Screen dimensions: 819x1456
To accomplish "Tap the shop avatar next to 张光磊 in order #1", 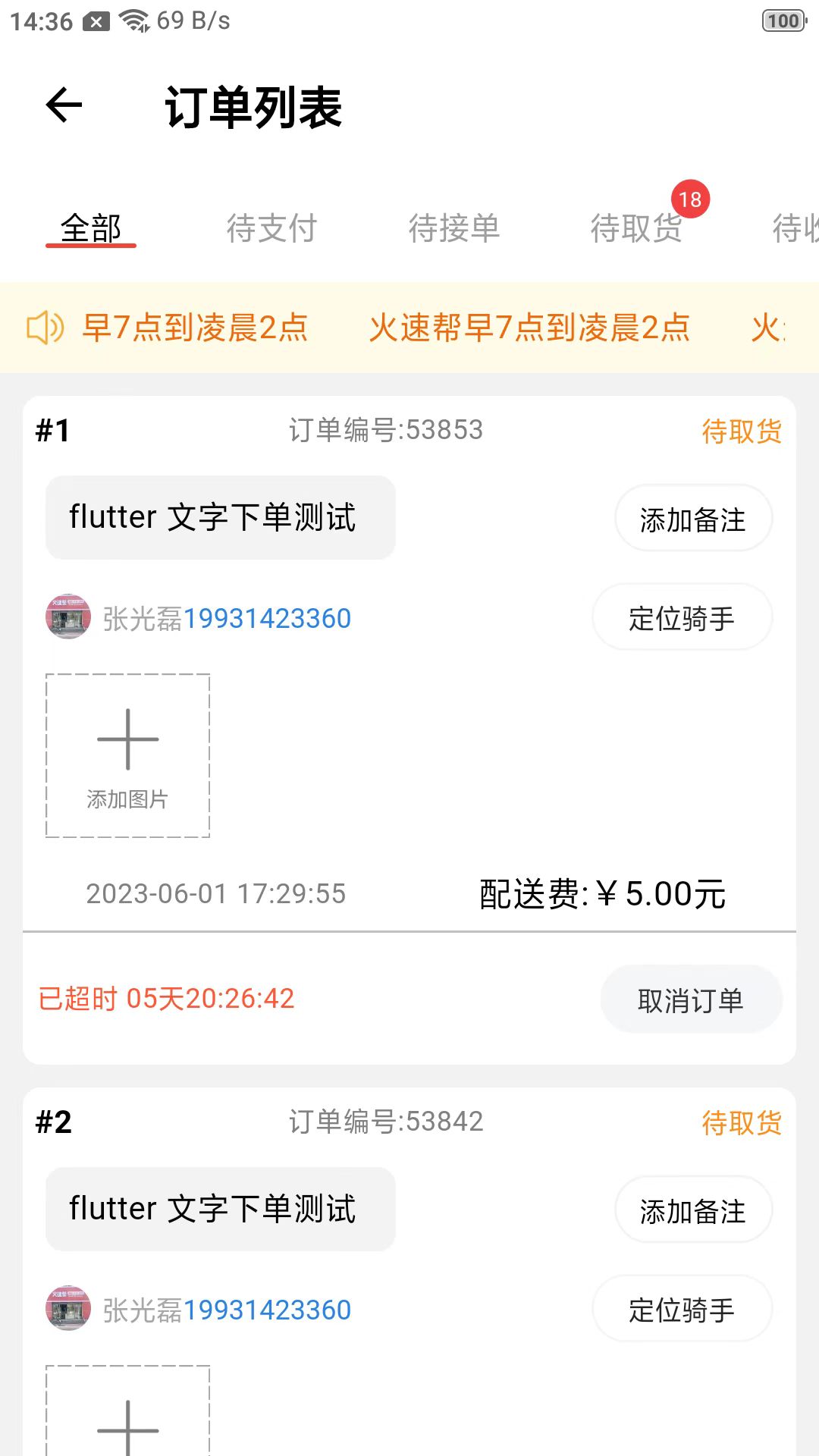I will (68, 618).
